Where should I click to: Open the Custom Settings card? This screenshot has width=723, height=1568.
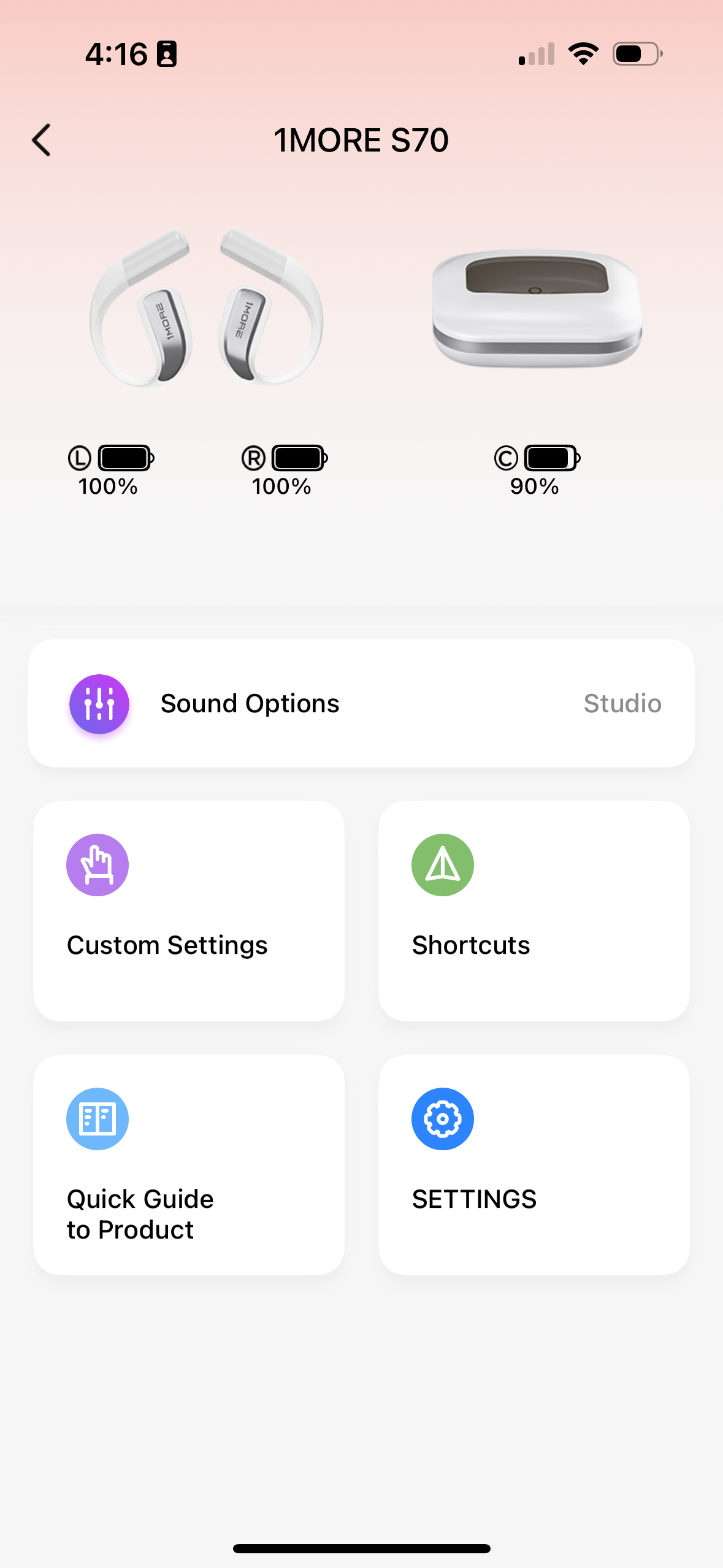point(189,910)
